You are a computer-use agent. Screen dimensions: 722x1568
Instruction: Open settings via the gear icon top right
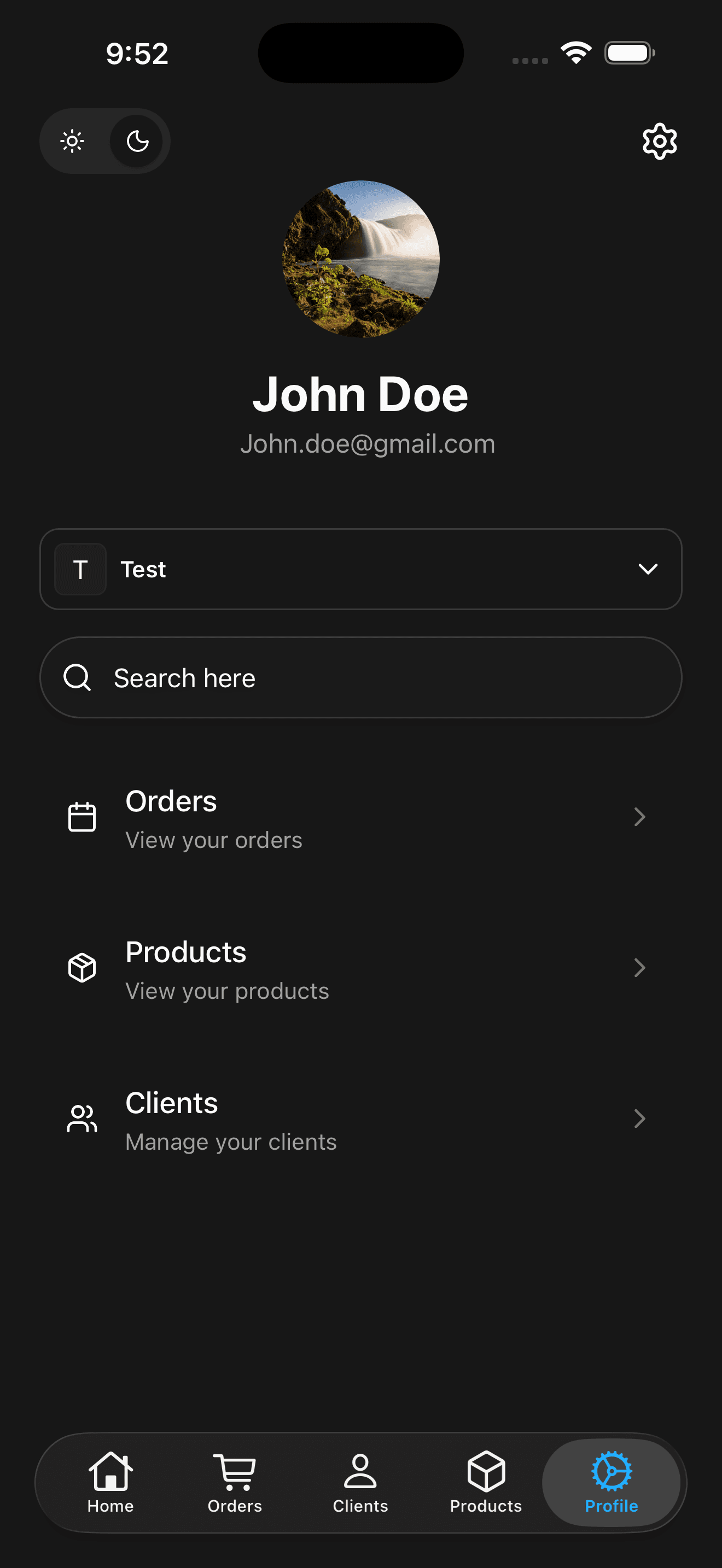coord(659,141)
